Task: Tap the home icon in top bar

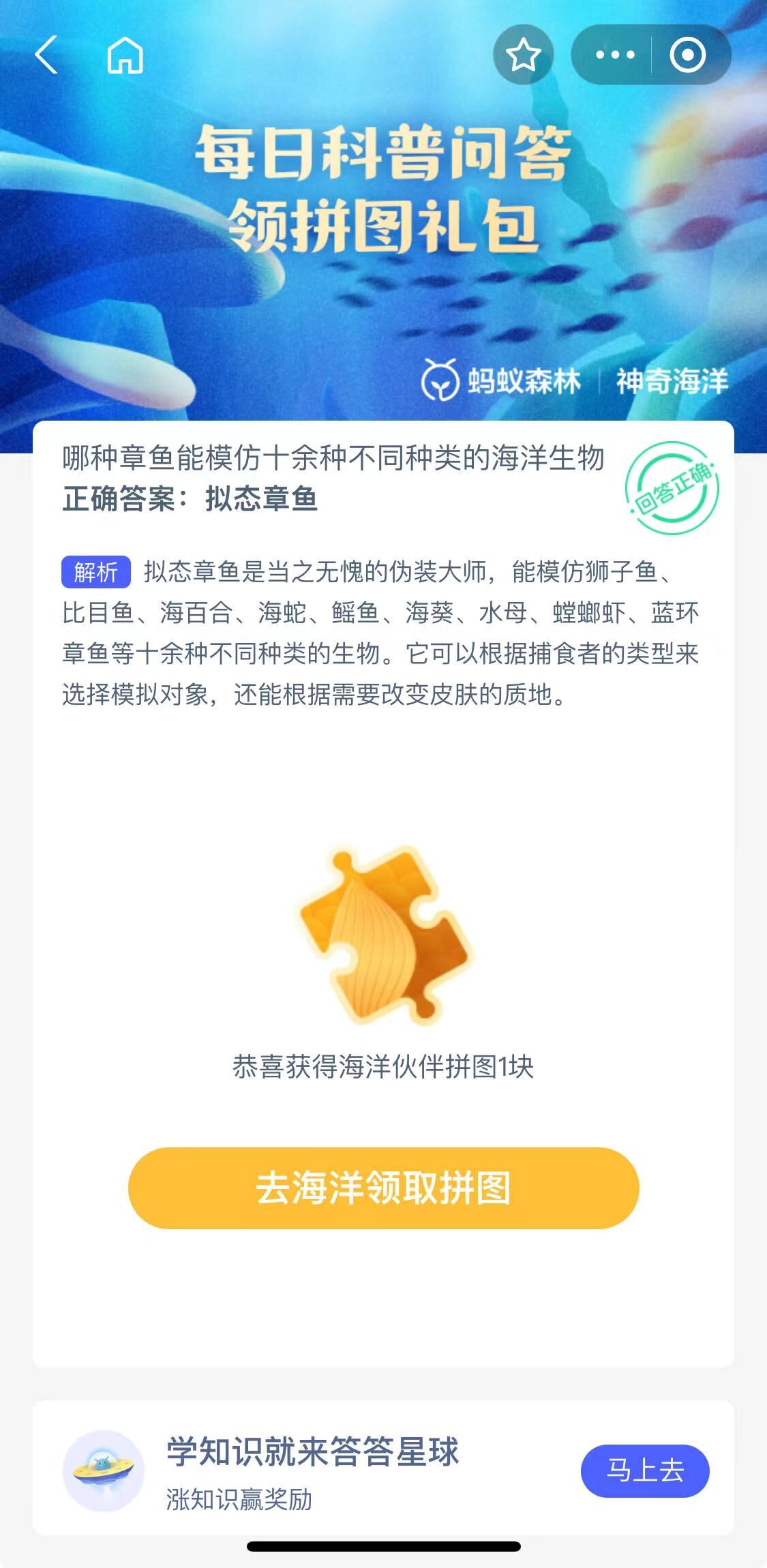Action: (124, 56)
